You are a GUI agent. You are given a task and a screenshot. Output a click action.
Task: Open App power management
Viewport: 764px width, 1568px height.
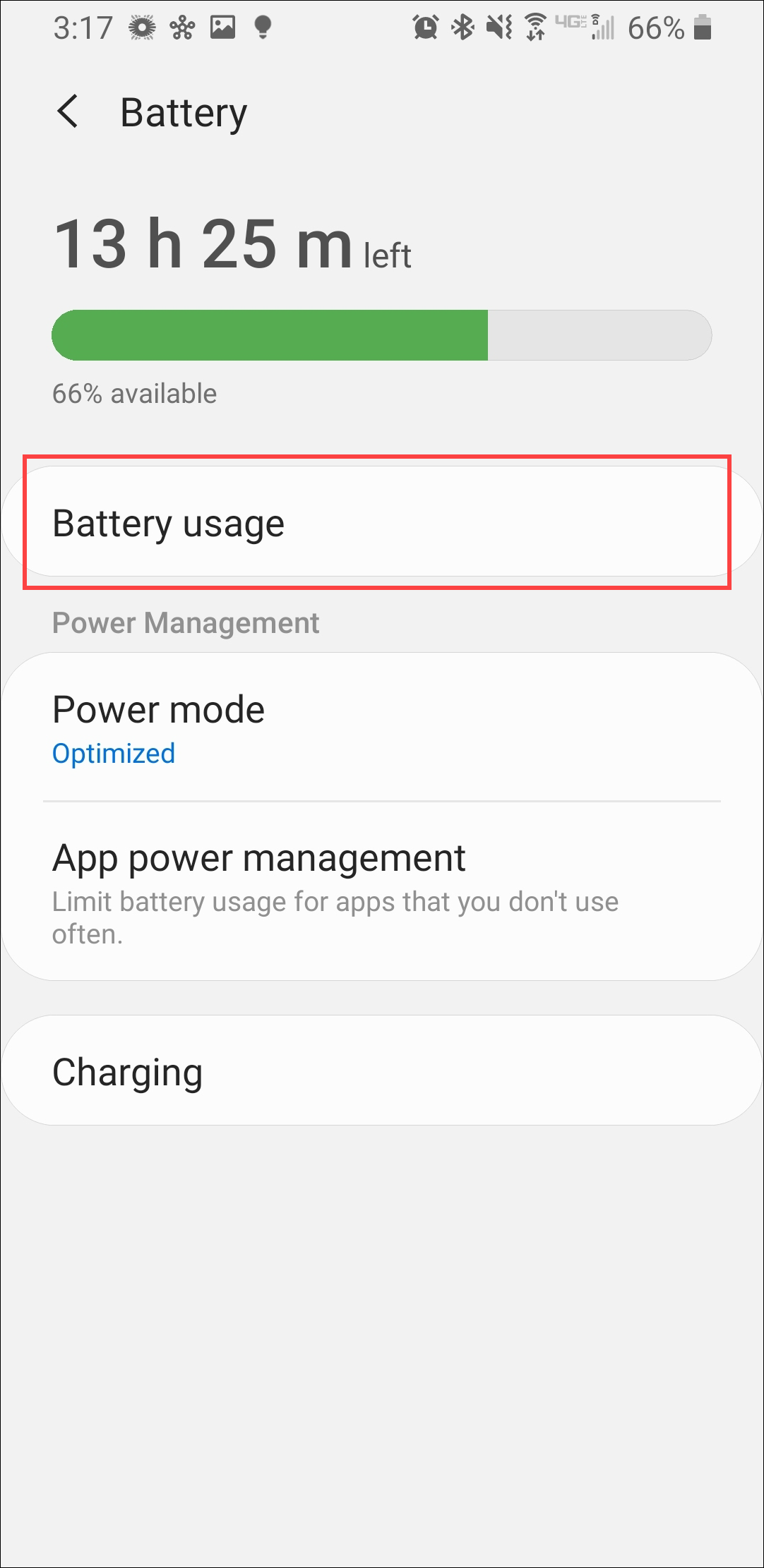coord(381,891)
